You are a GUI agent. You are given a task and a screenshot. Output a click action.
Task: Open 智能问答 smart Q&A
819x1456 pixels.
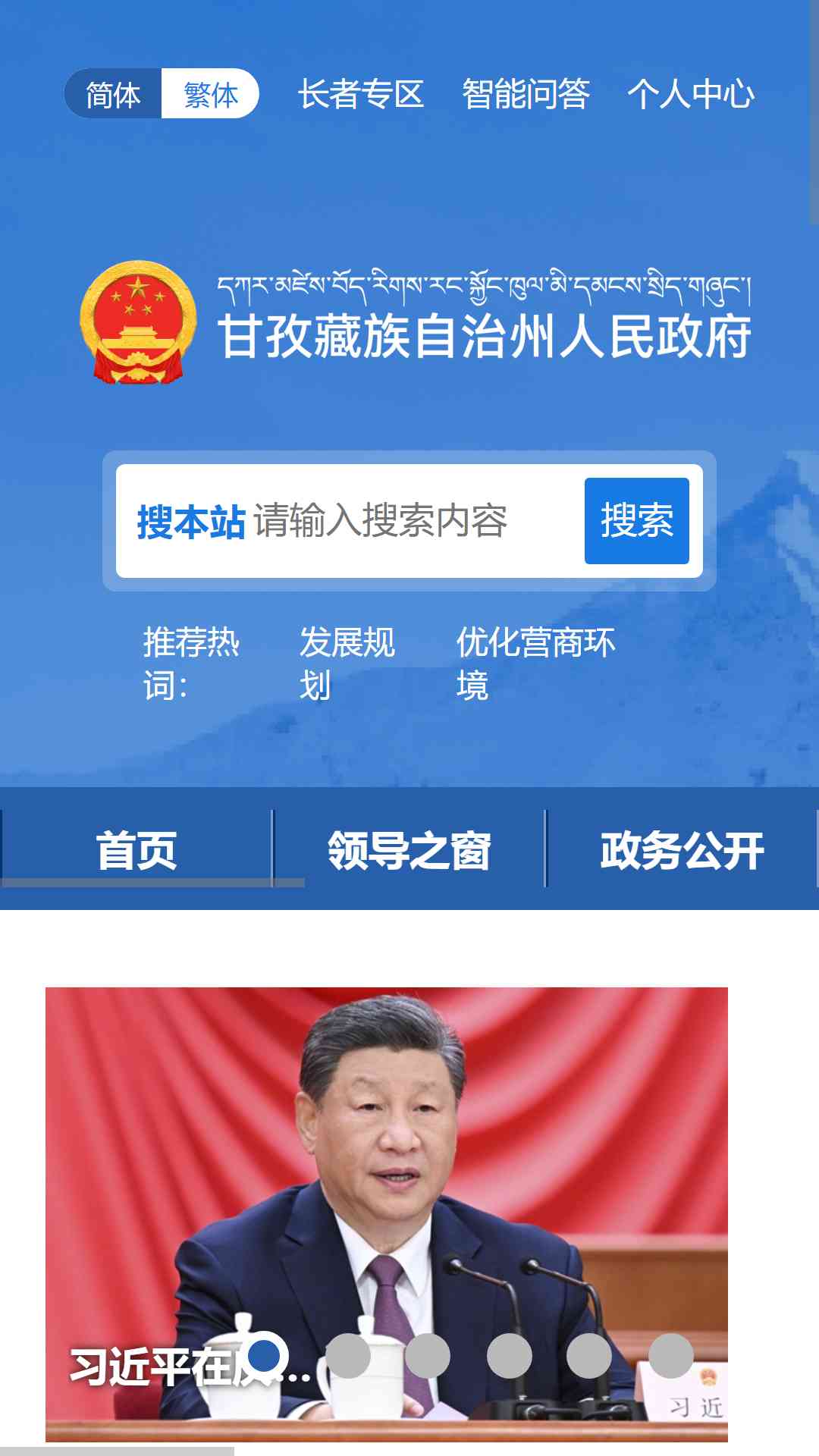click(x=526, y=94)
